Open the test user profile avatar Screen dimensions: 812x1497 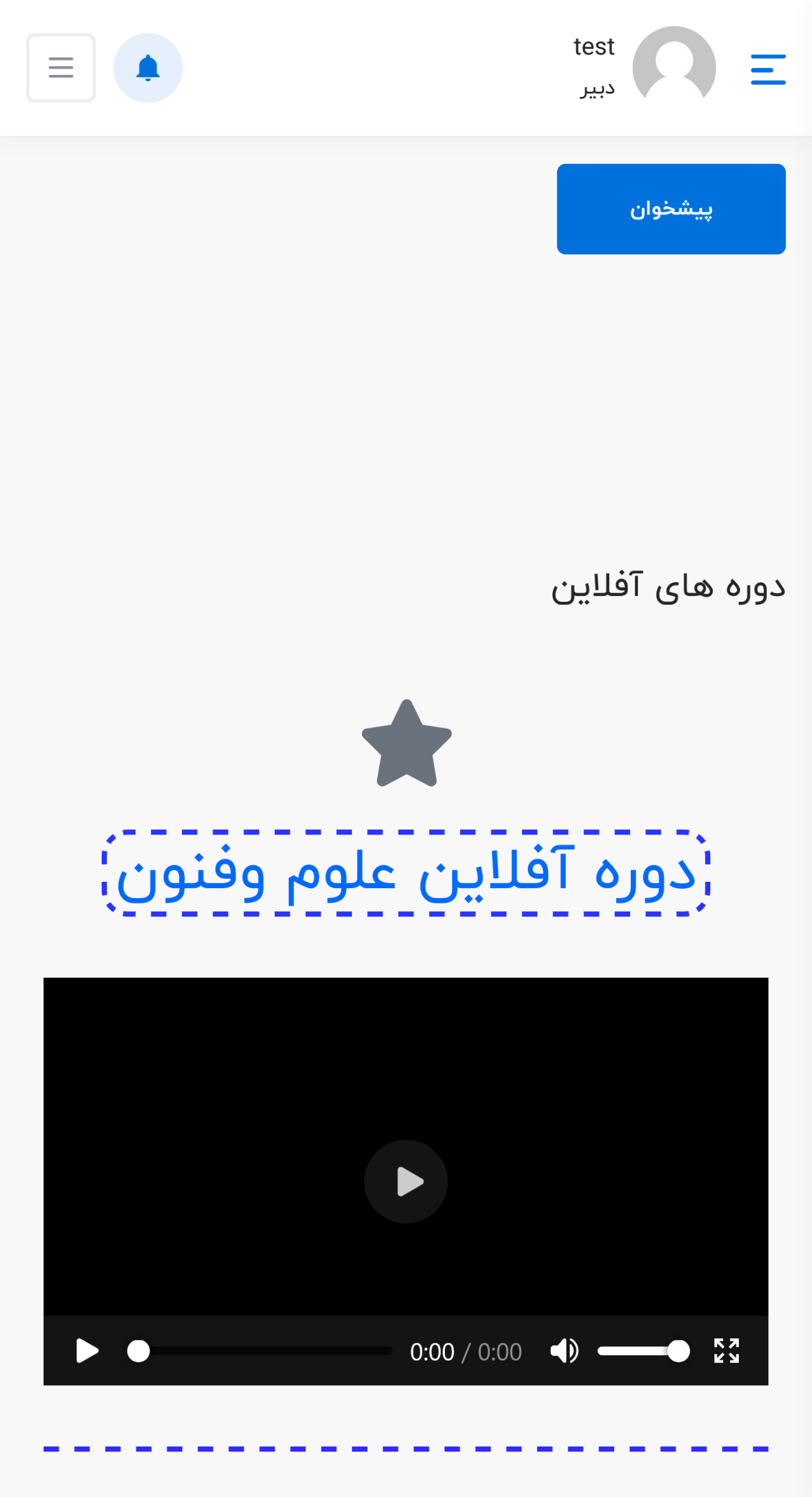(x=673, y=65)
